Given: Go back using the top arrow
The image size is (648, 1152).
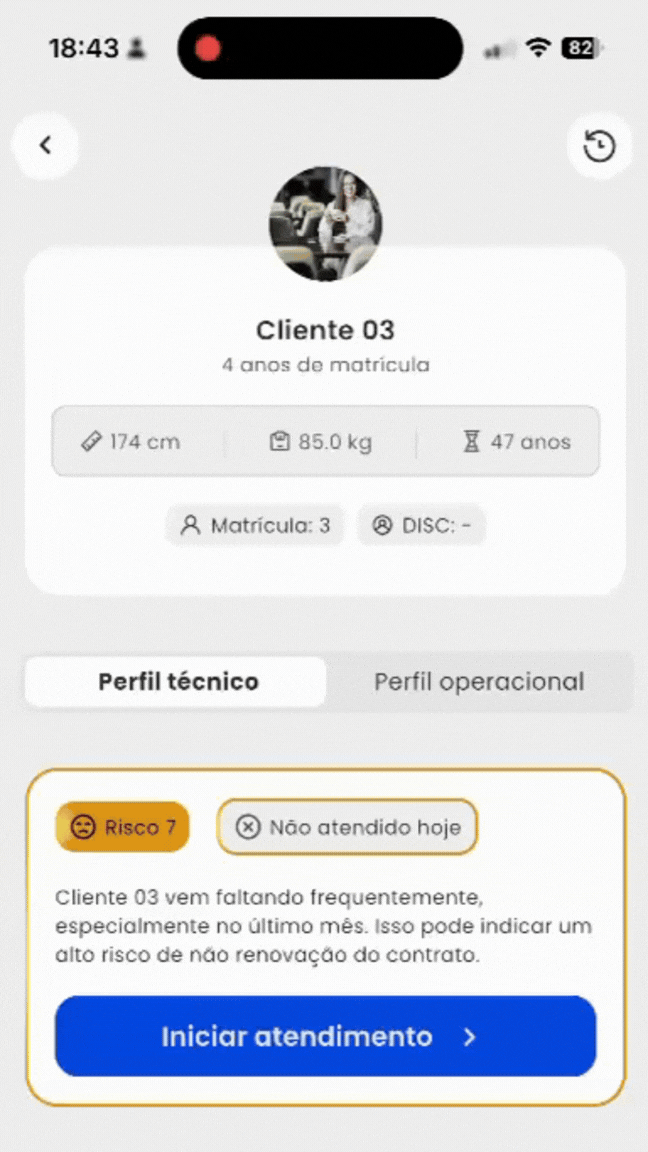Looking at the screenshot, I should click(x=45, y=145).
